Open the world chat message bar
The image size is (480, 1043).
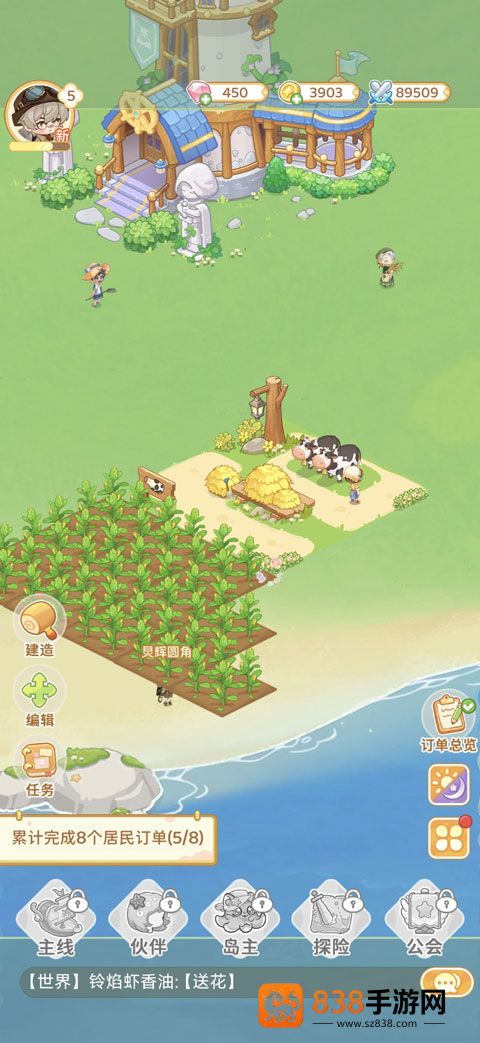pos(219,981)
